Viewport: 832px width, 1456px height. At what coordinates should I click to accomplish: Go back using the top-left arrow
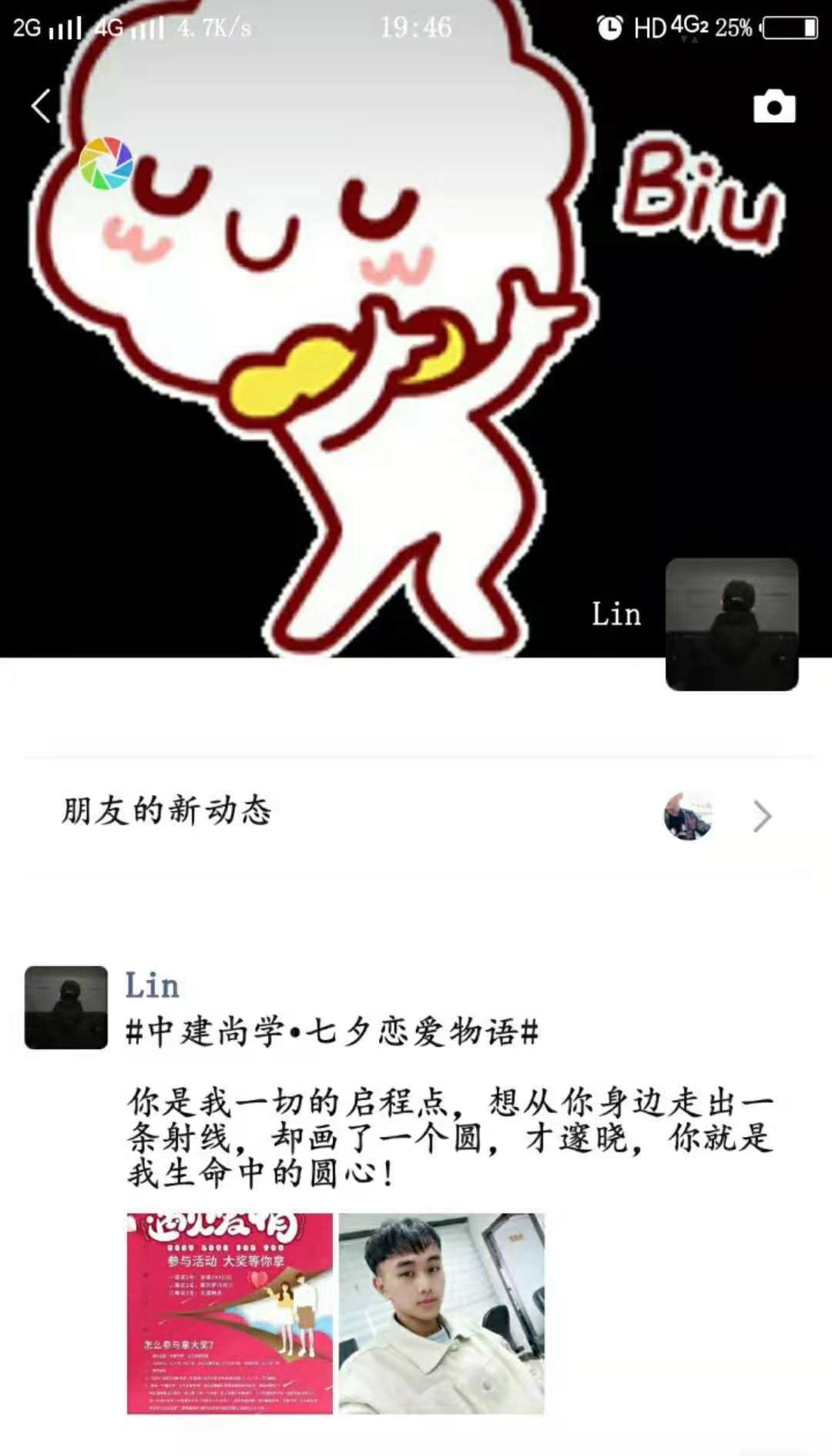42,106
